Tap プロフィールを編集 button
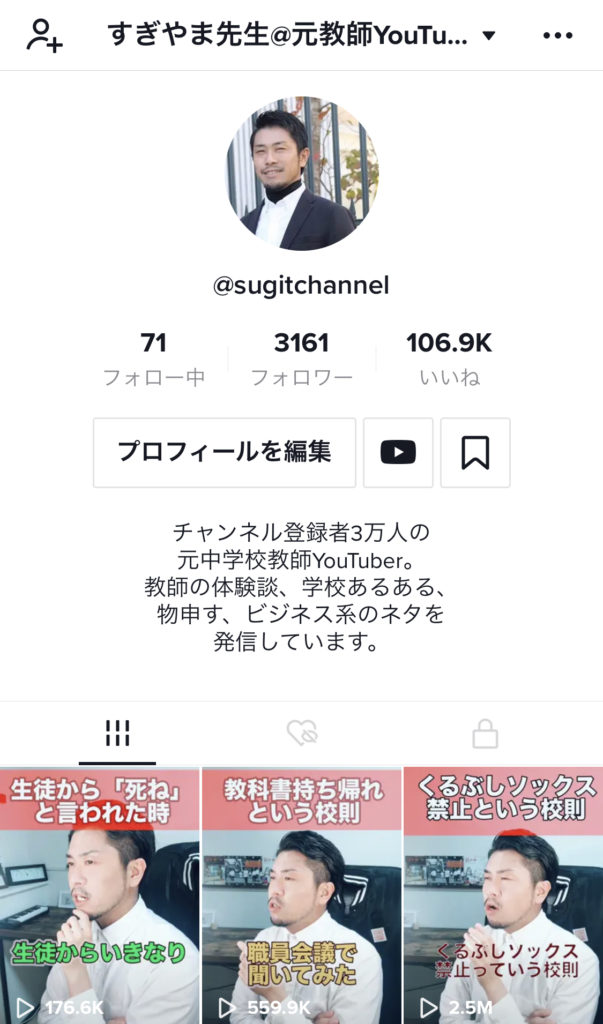 coord(224,452)
